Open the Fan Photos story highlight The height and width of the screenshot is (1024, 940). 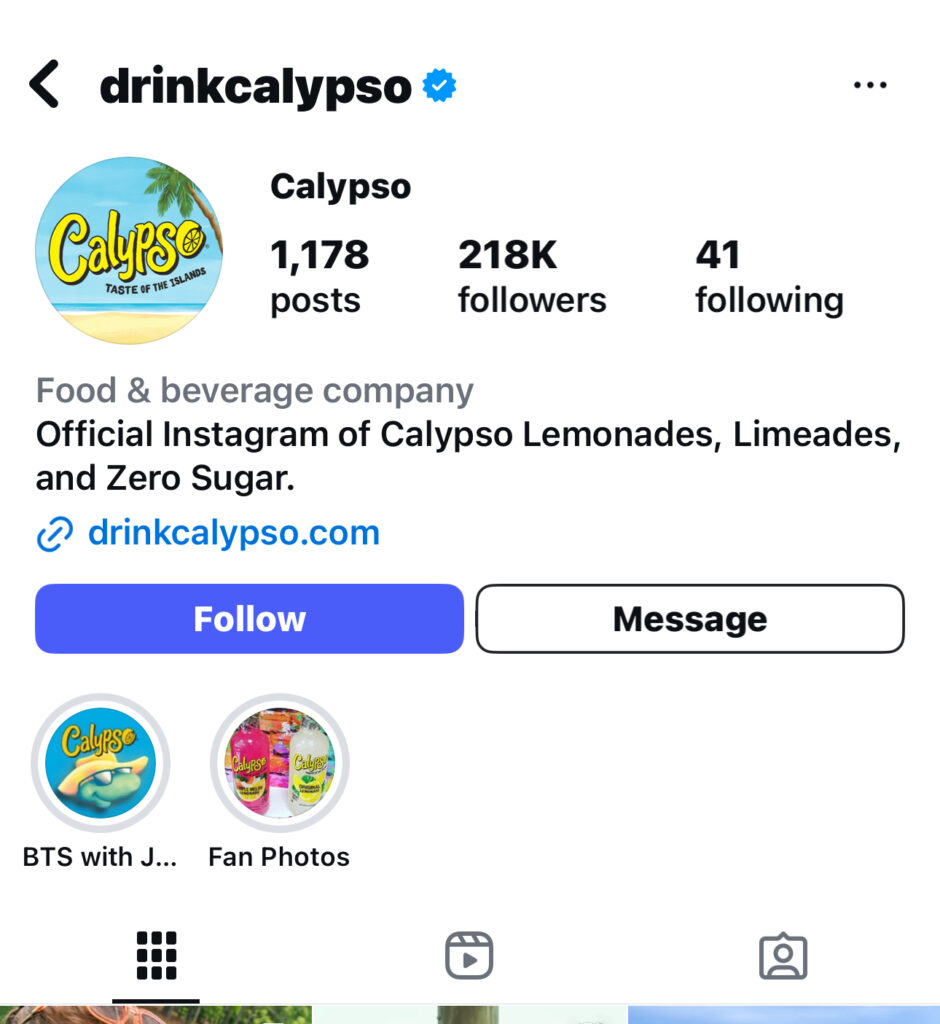[280, 765]
